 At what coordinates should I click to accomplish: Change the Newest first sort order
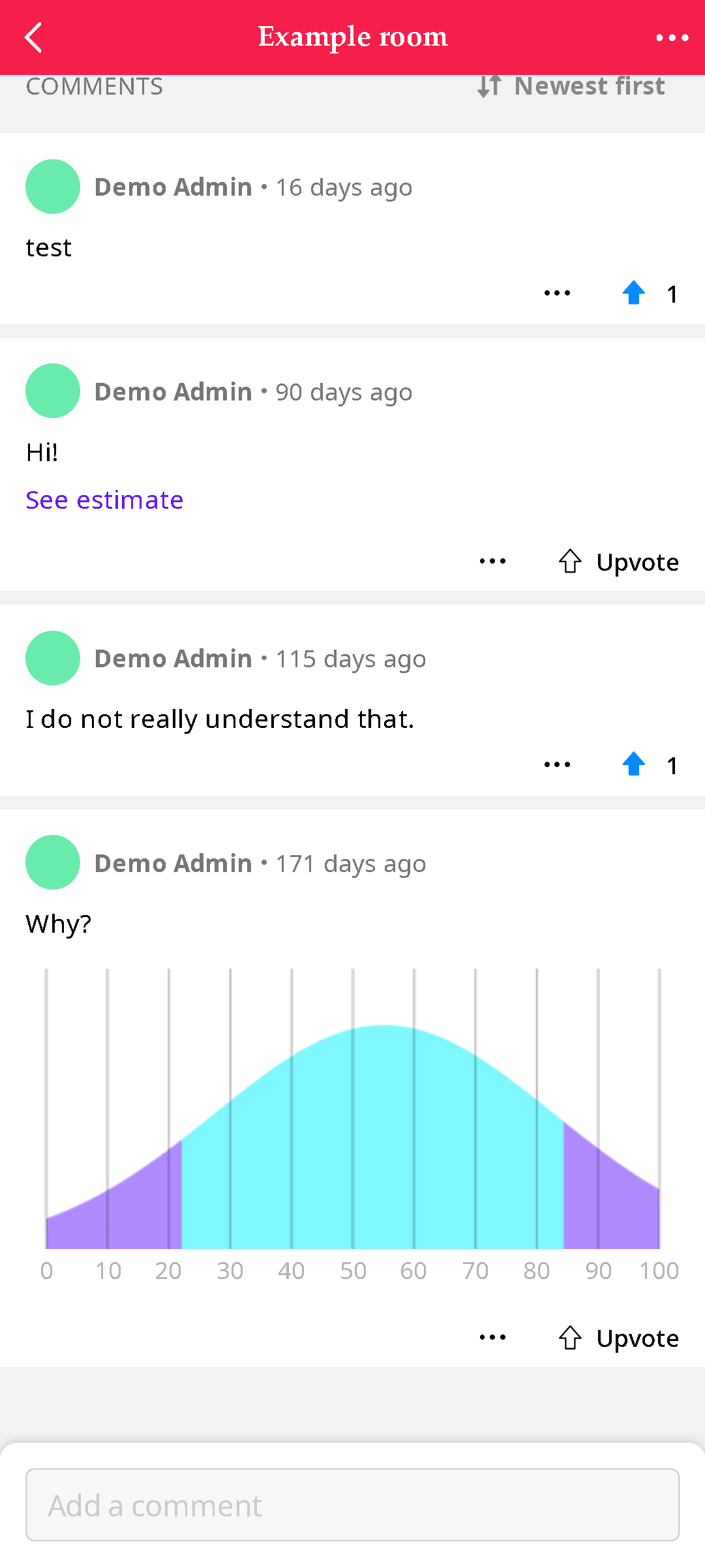point(571,86)
